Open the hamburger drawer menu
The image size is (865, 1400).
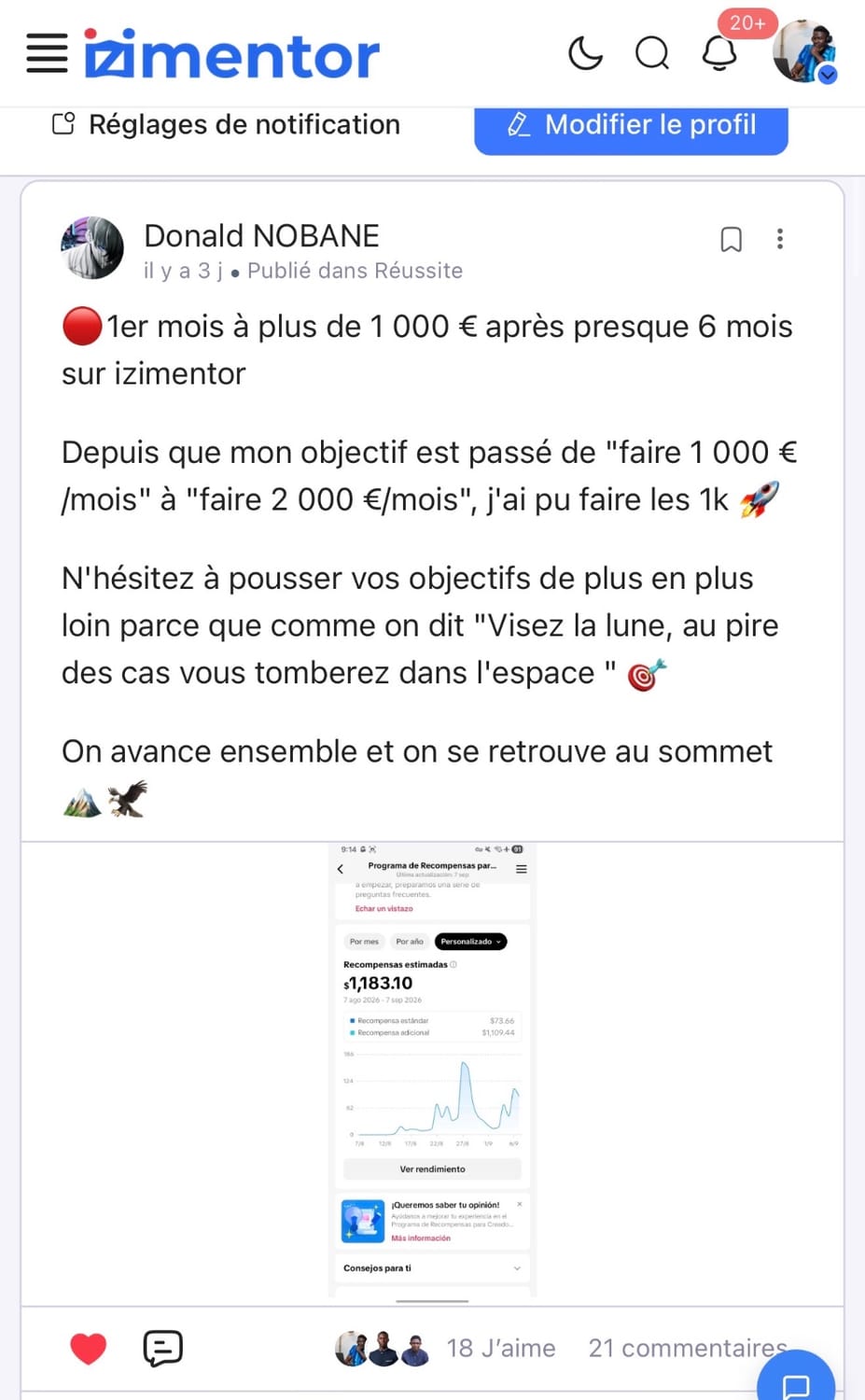[x=47, y=53]
